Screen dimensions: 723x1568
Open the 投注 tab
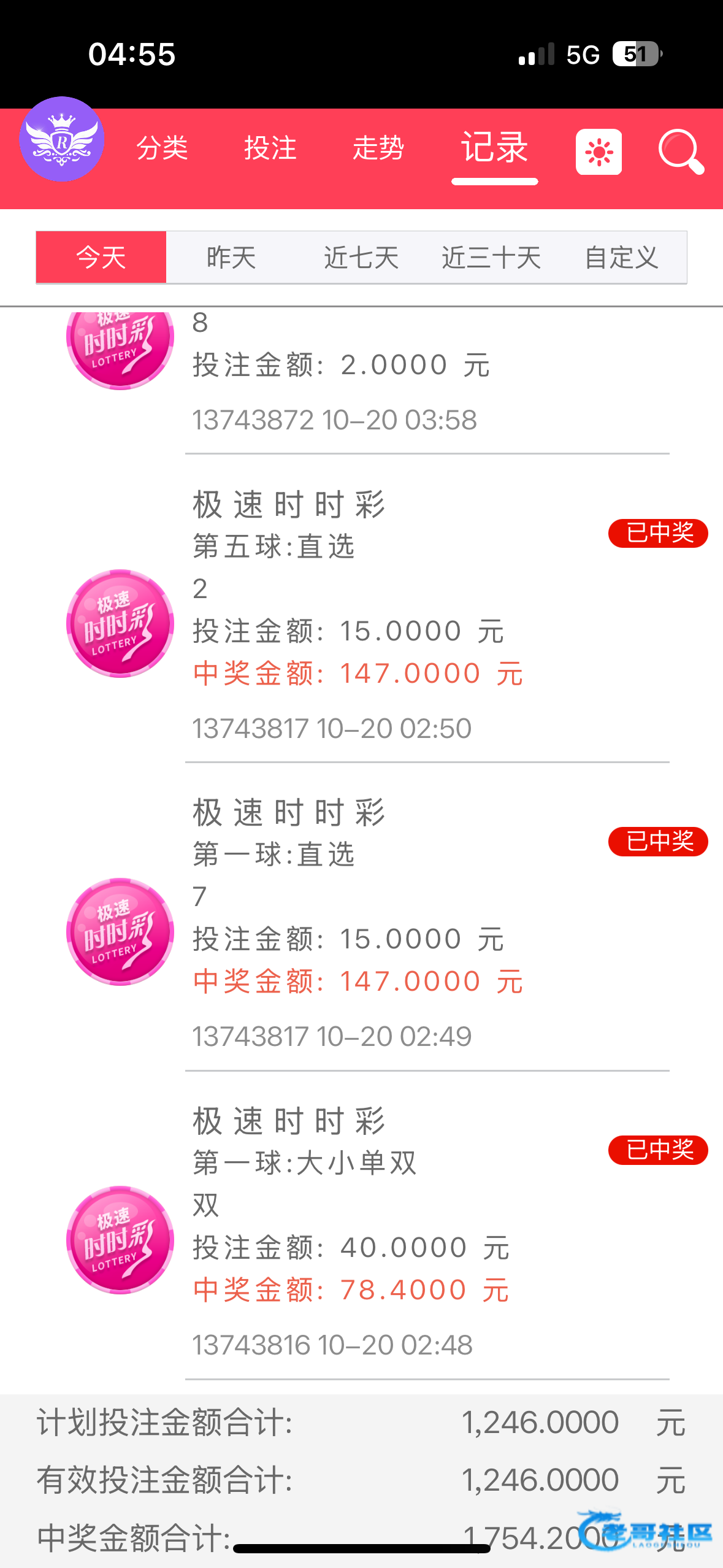270,148
